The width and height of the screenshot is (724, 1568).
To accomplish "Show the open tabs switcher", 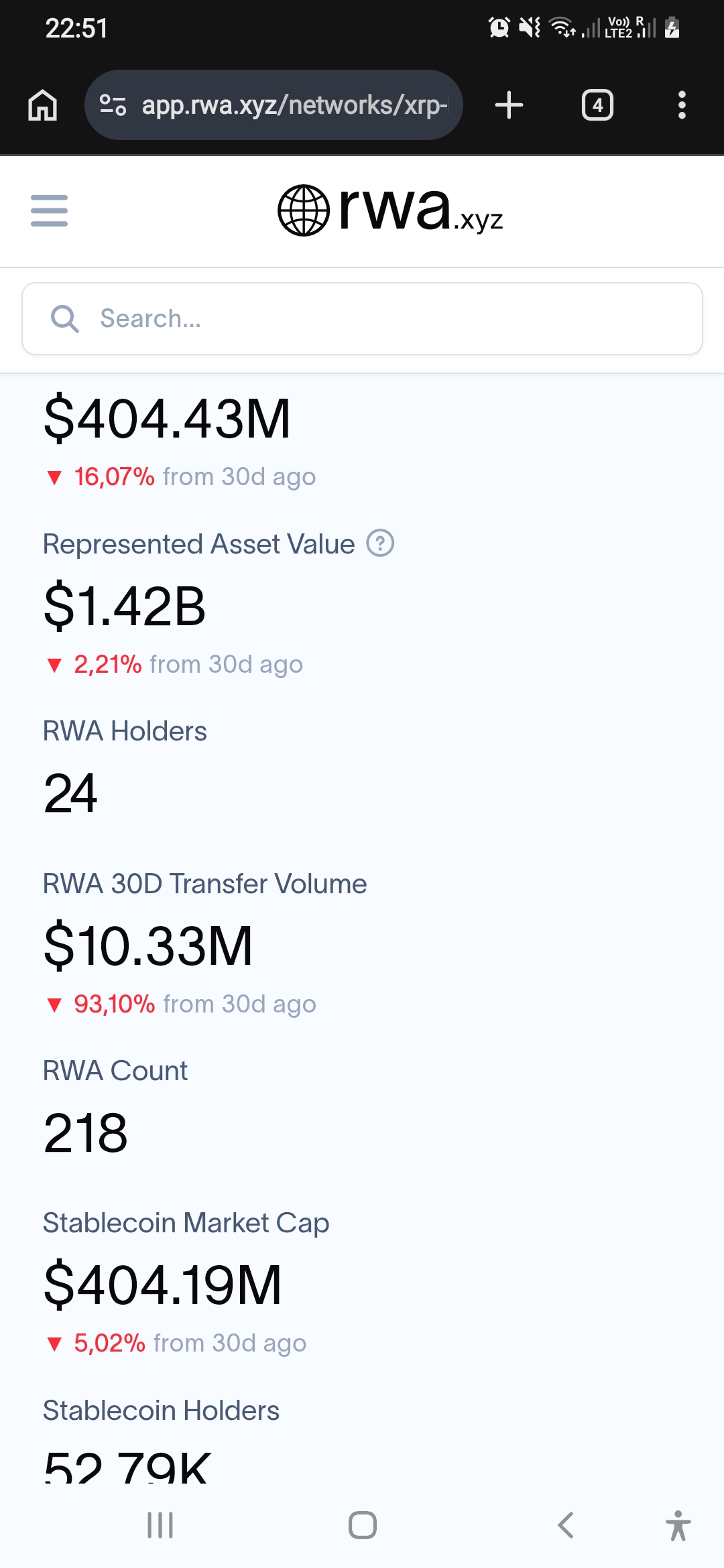I will pyautogui.click(x=597, y=105).
